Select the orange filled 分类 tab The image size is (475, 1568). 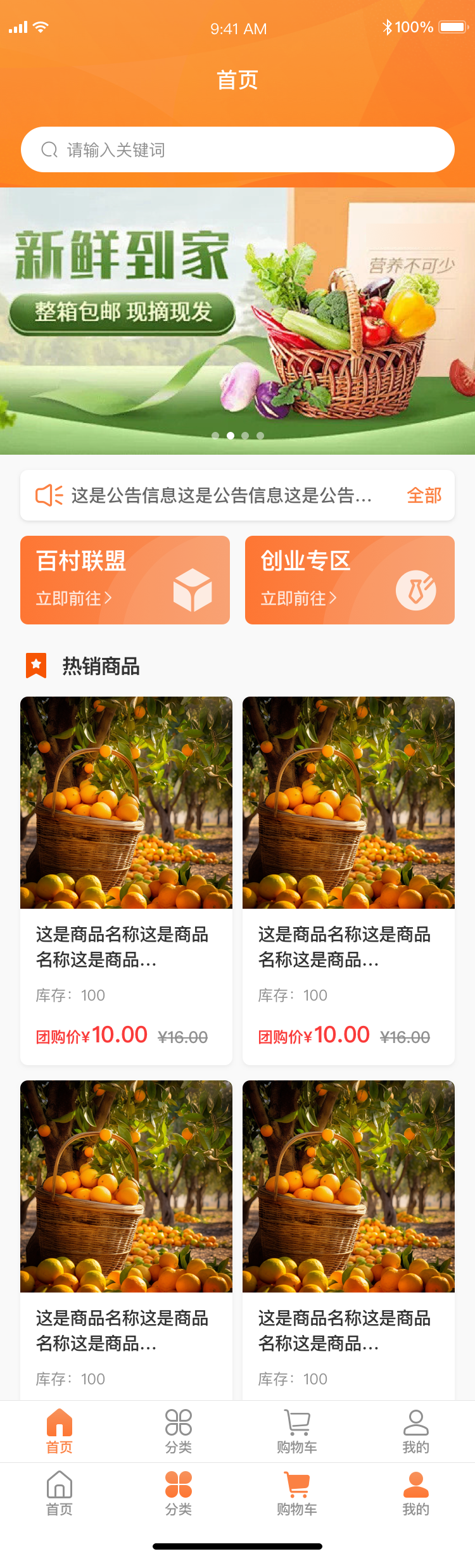[x=178, y=1493]
